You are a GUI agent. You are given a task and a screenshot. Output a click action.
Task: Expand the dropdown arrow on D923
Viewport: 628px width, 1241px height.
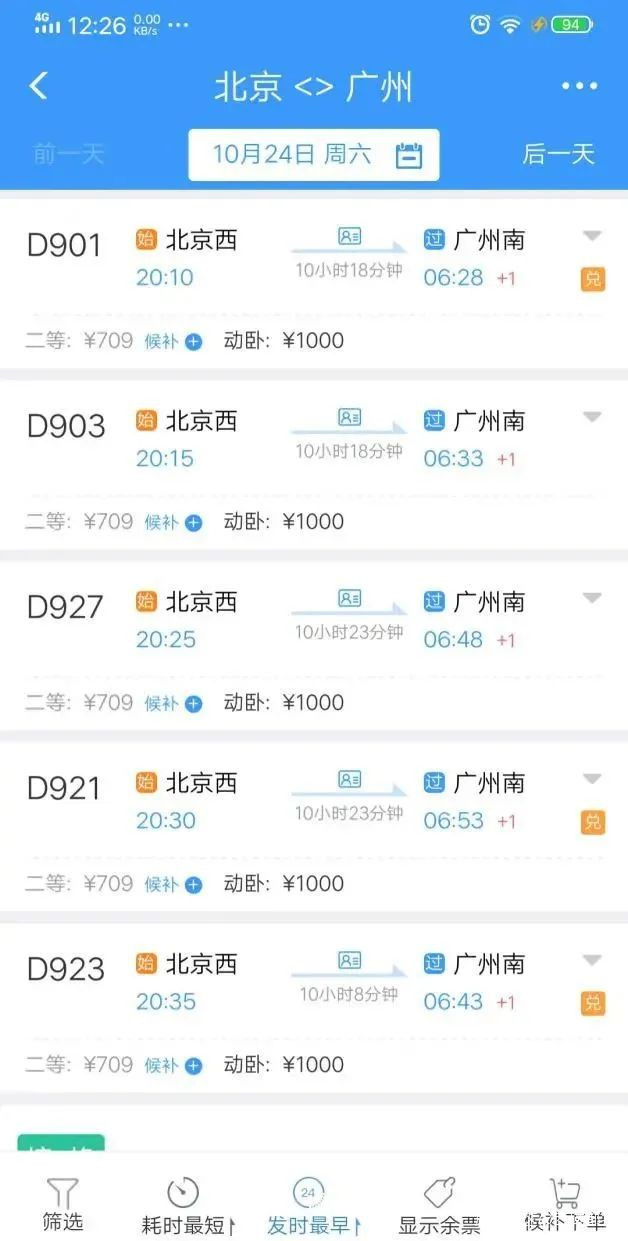coord(592,960)
